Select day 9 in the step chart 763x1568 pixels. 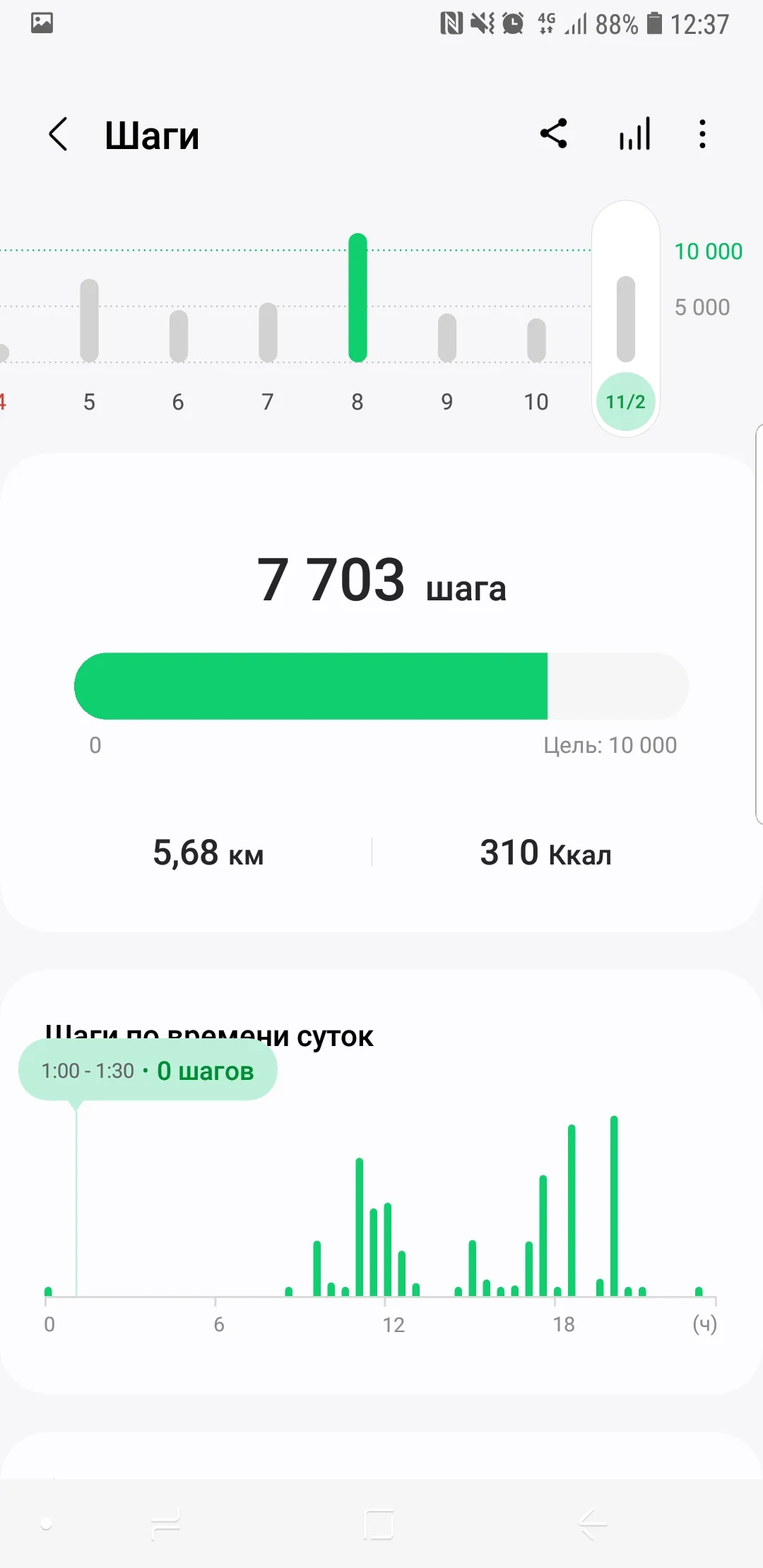(447, 338)
